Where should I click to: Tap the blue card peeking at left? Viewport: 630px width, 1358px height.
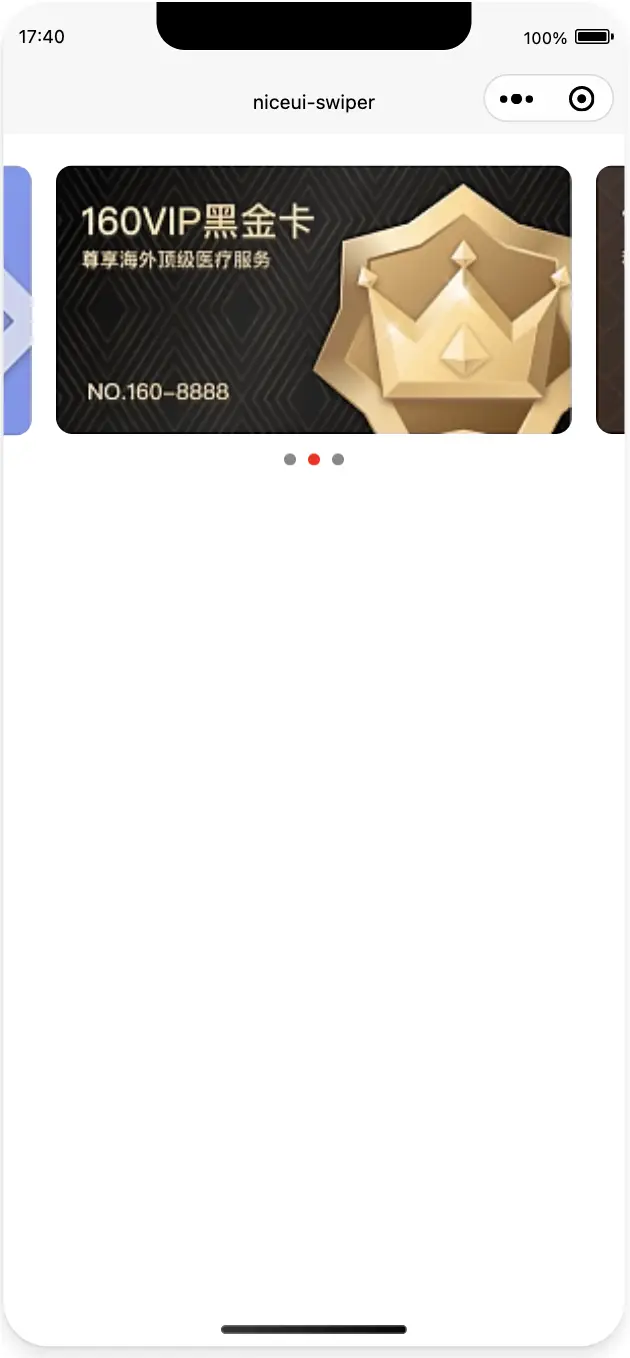(17, 300)
